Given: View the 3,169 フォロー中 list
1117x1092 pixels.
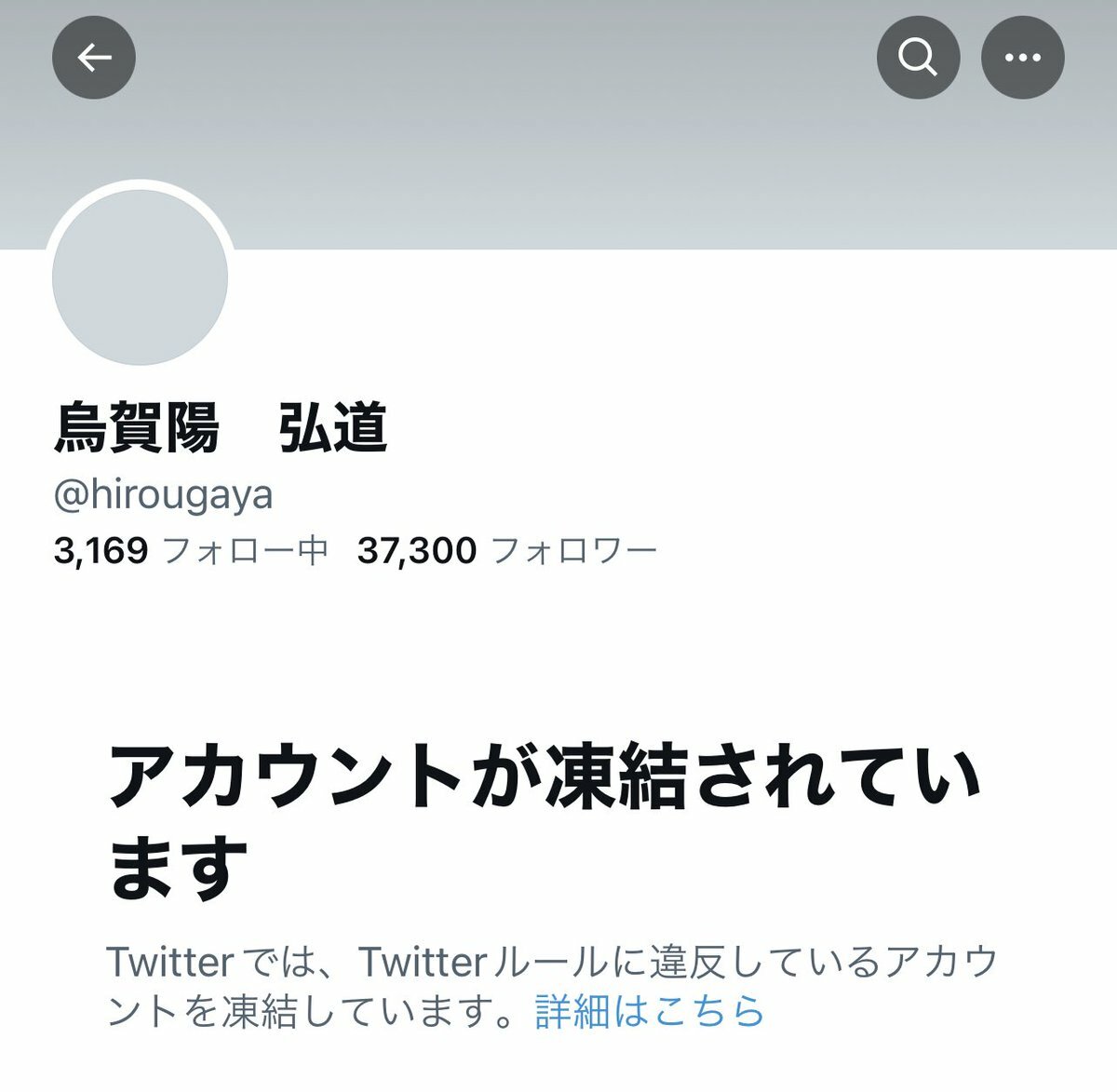Looking at the screenshot, I should 192,551.
